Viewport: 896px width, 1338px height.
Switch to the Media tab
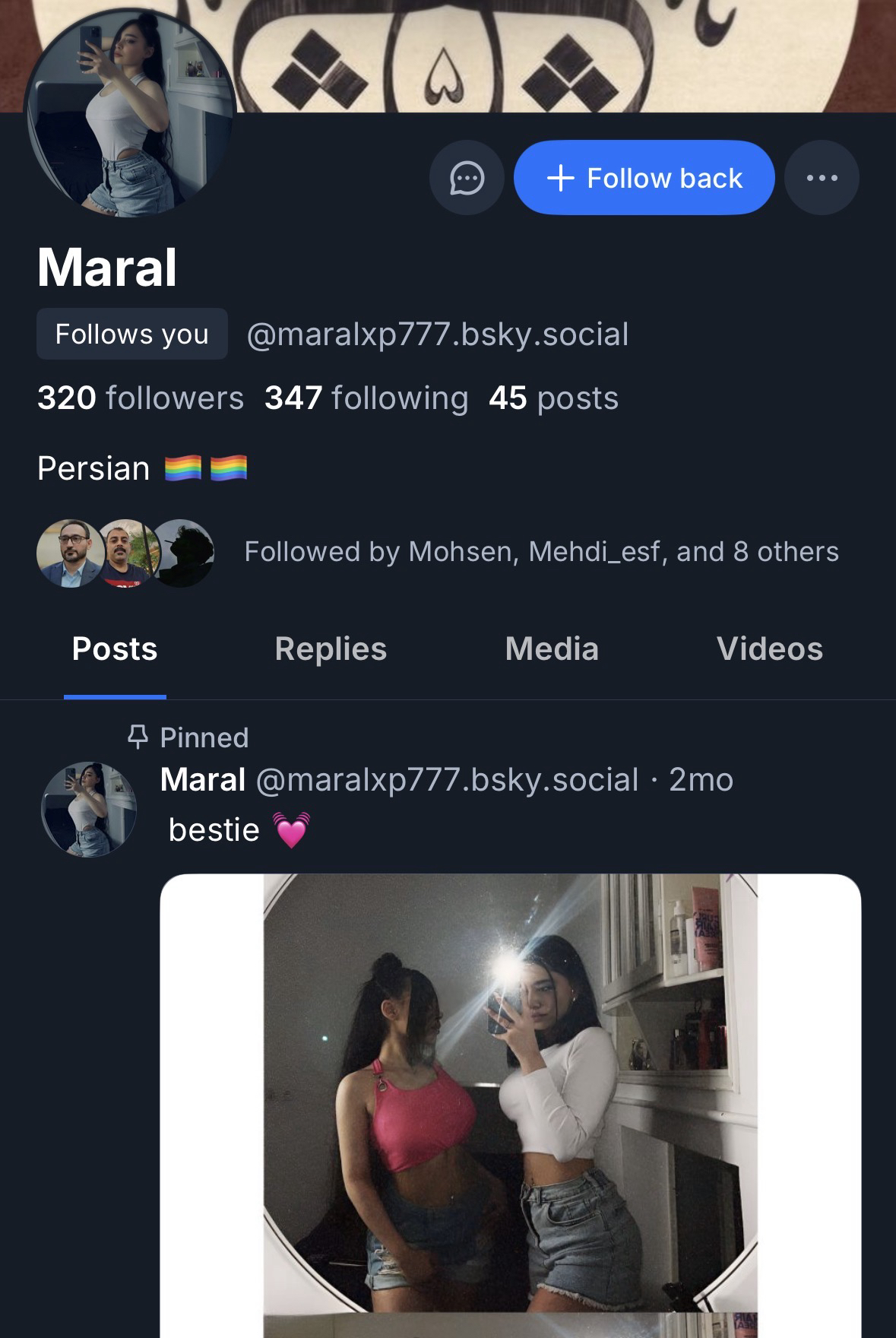click(x=552, y=649)
